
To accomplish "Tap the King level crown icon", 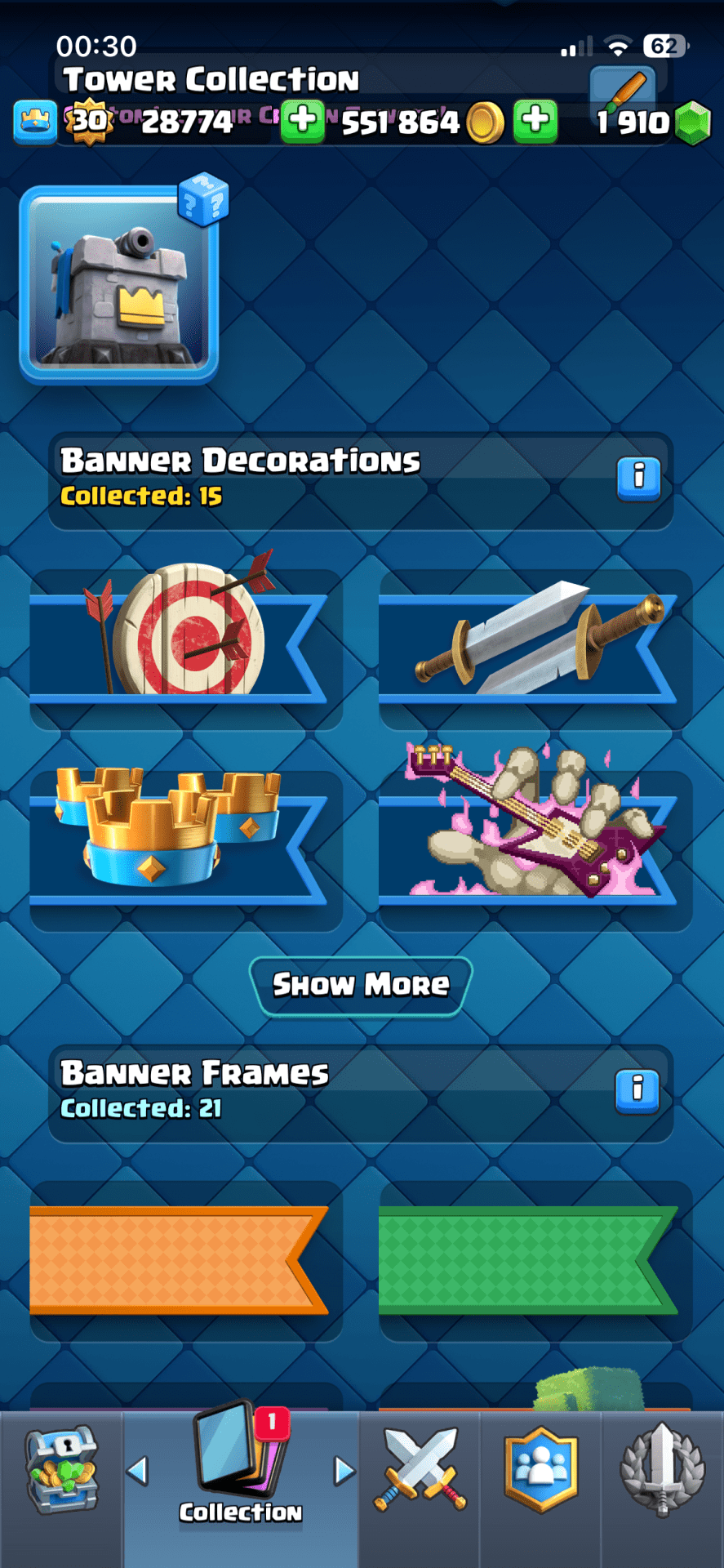I will [x=35, y=122].
